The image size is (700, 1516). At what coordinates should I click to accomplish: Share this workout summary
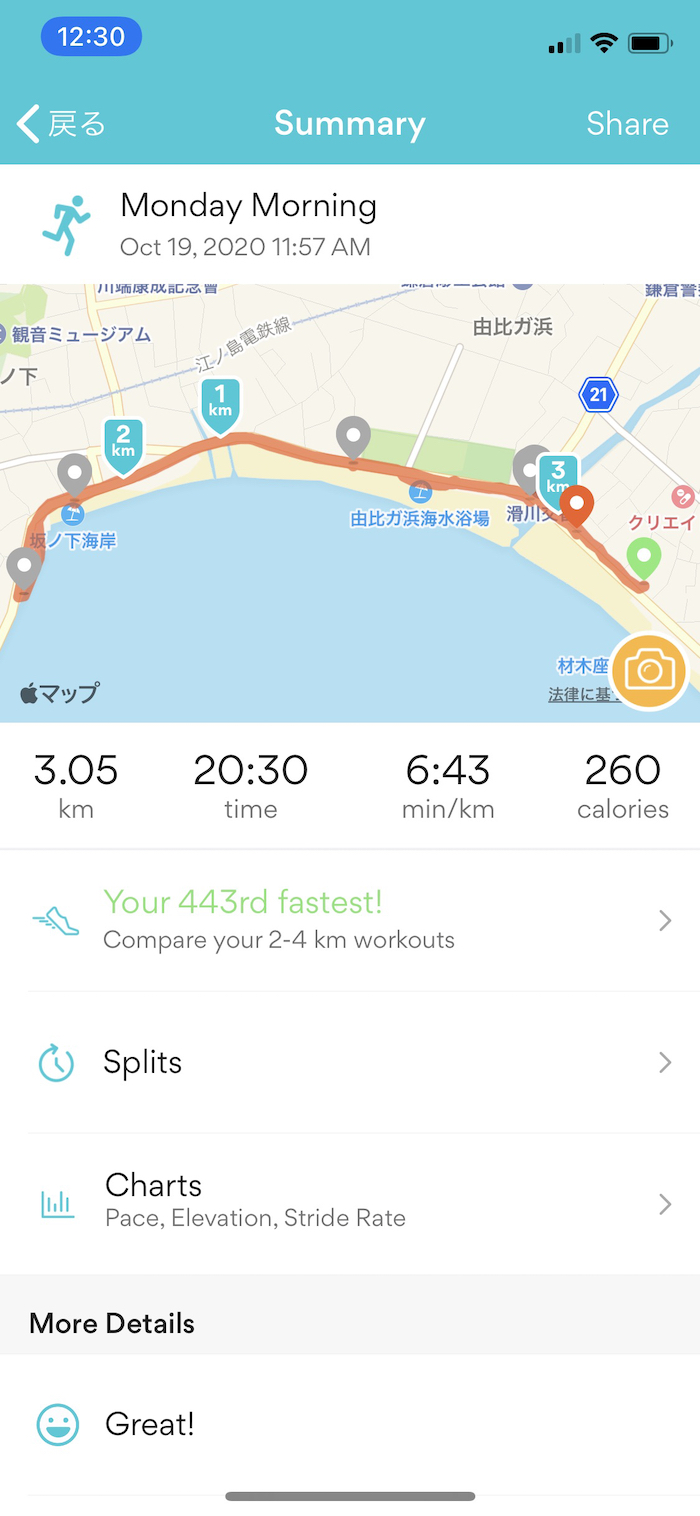point(627,124)
